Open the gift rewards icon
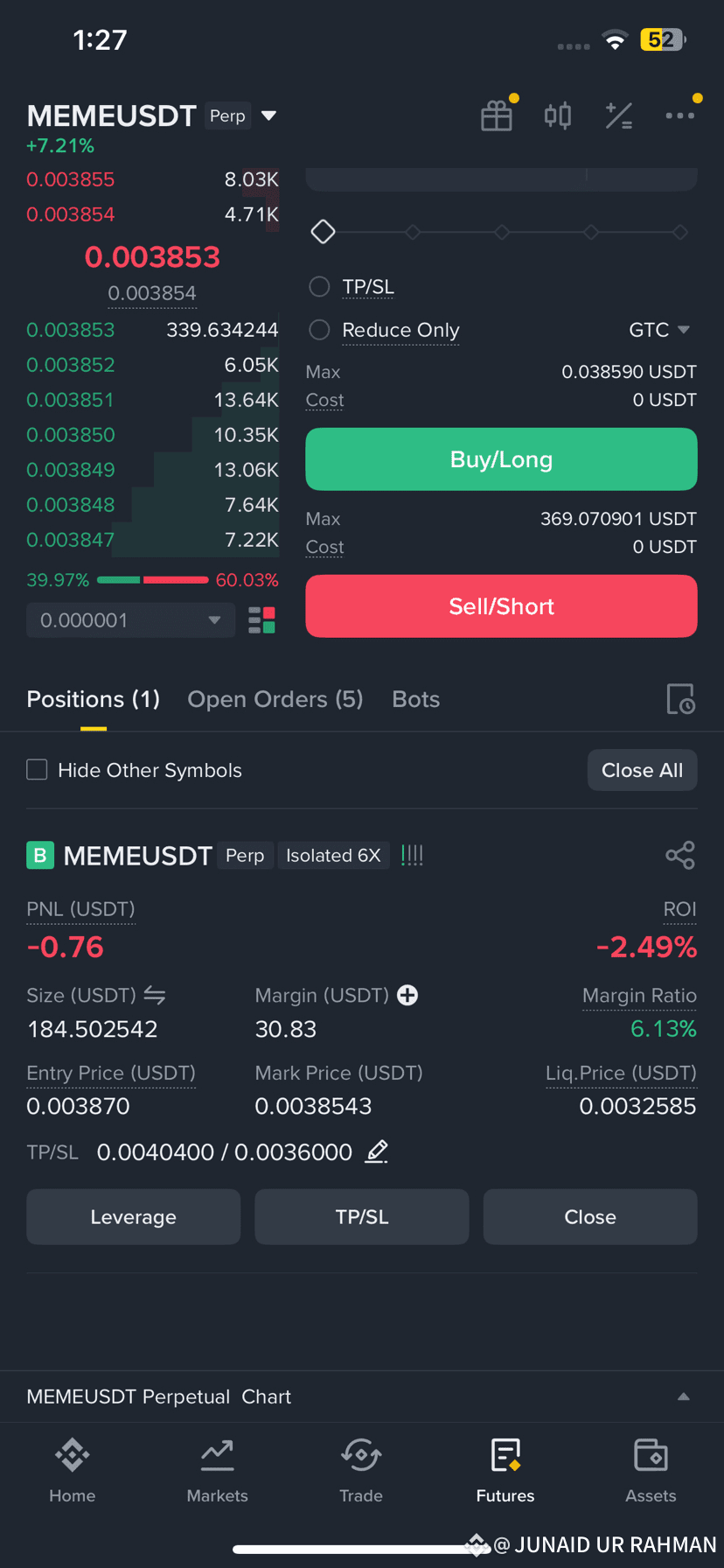 point(497,115)
